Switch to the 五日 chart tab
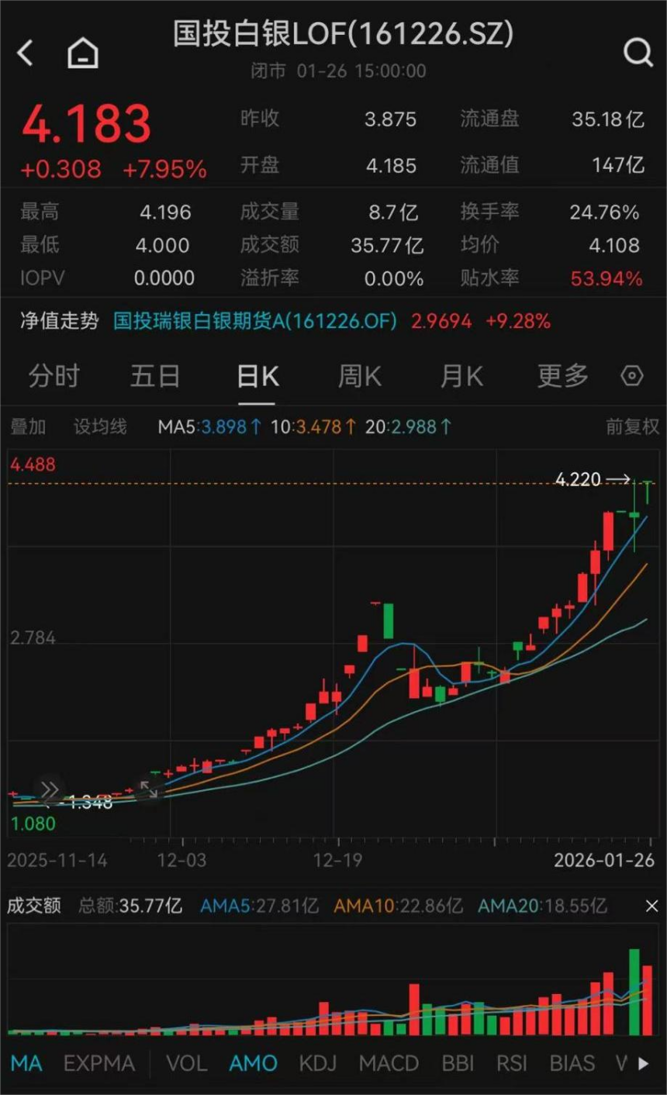The width and height of the screenshot is (667, 1095). coord(155,376)
